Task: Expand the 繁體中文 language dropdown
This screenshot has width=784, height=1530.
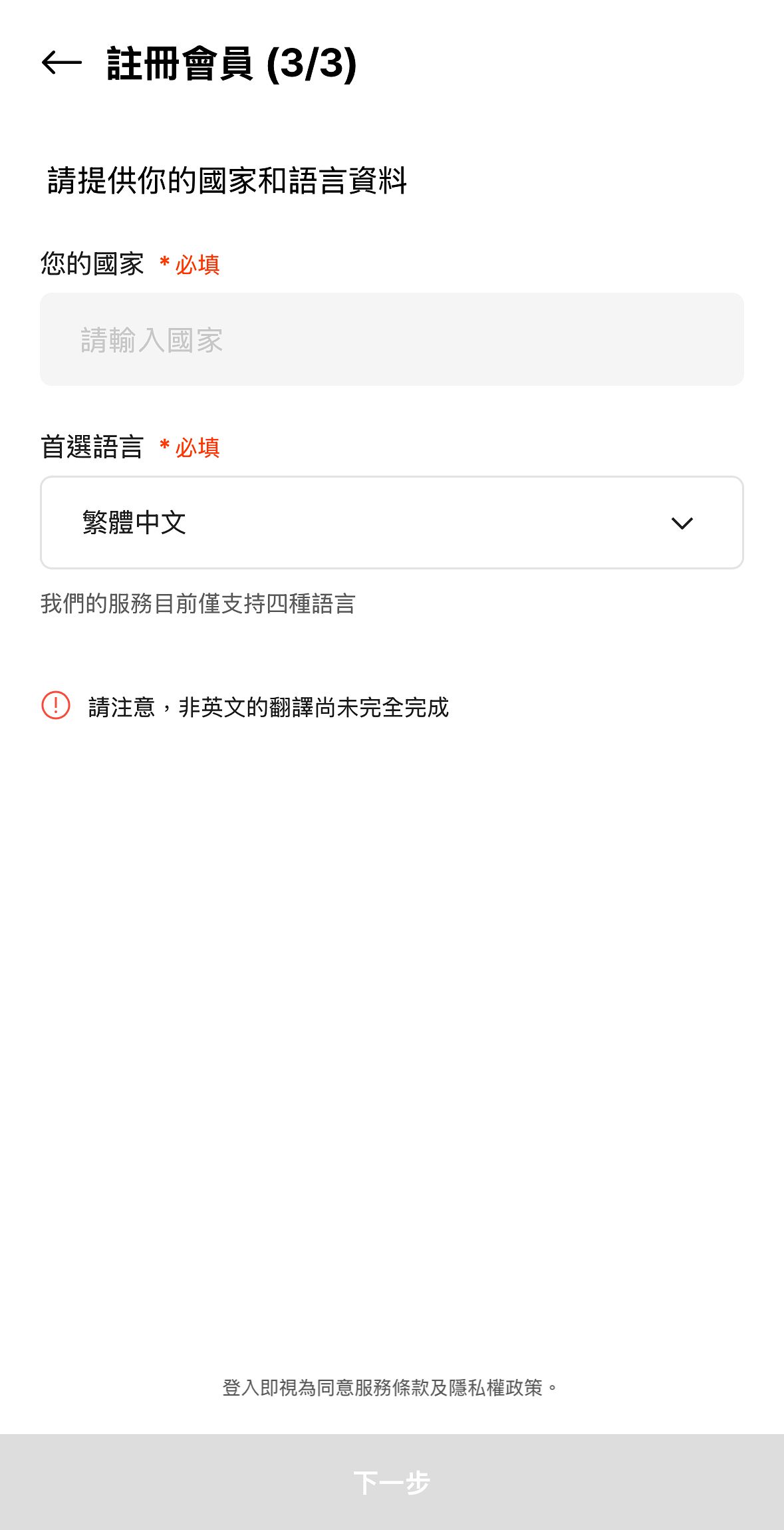Action: coord(392,522)
